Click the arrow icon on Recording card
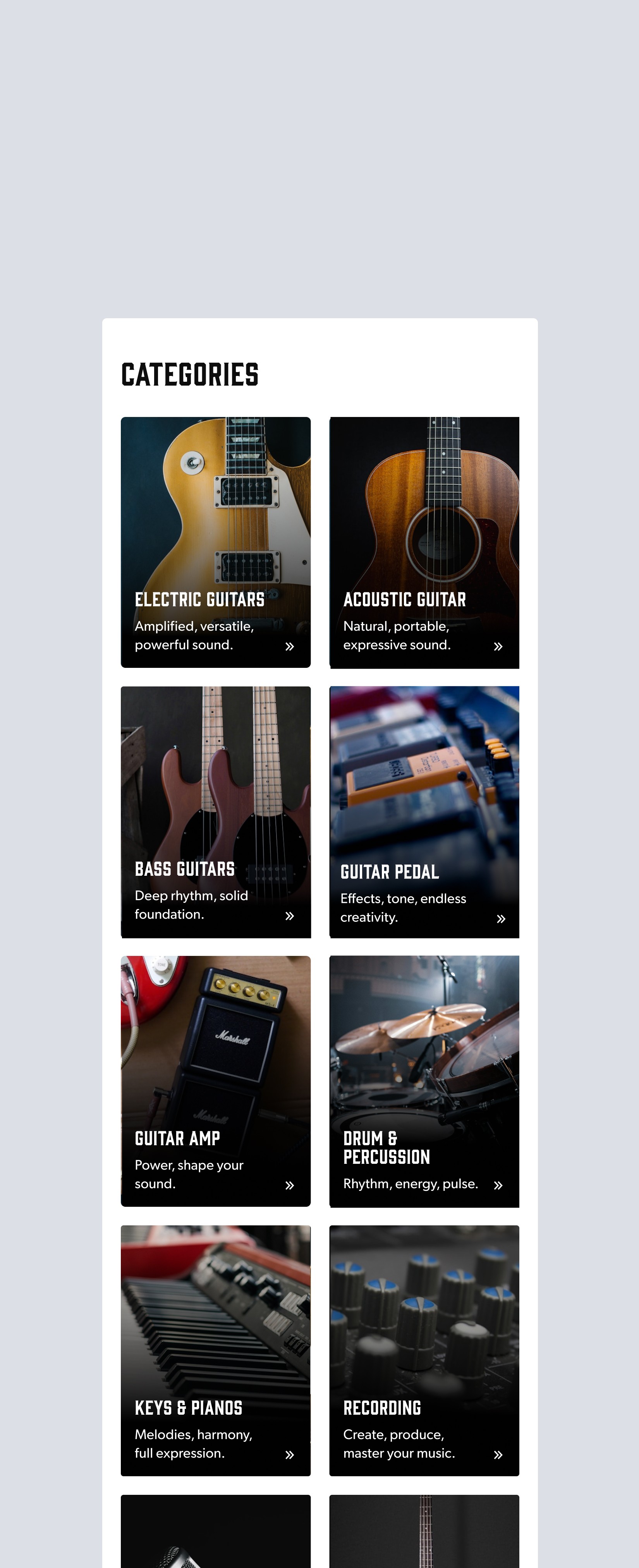The image size is (639, 1568). tap(499, 1454)
